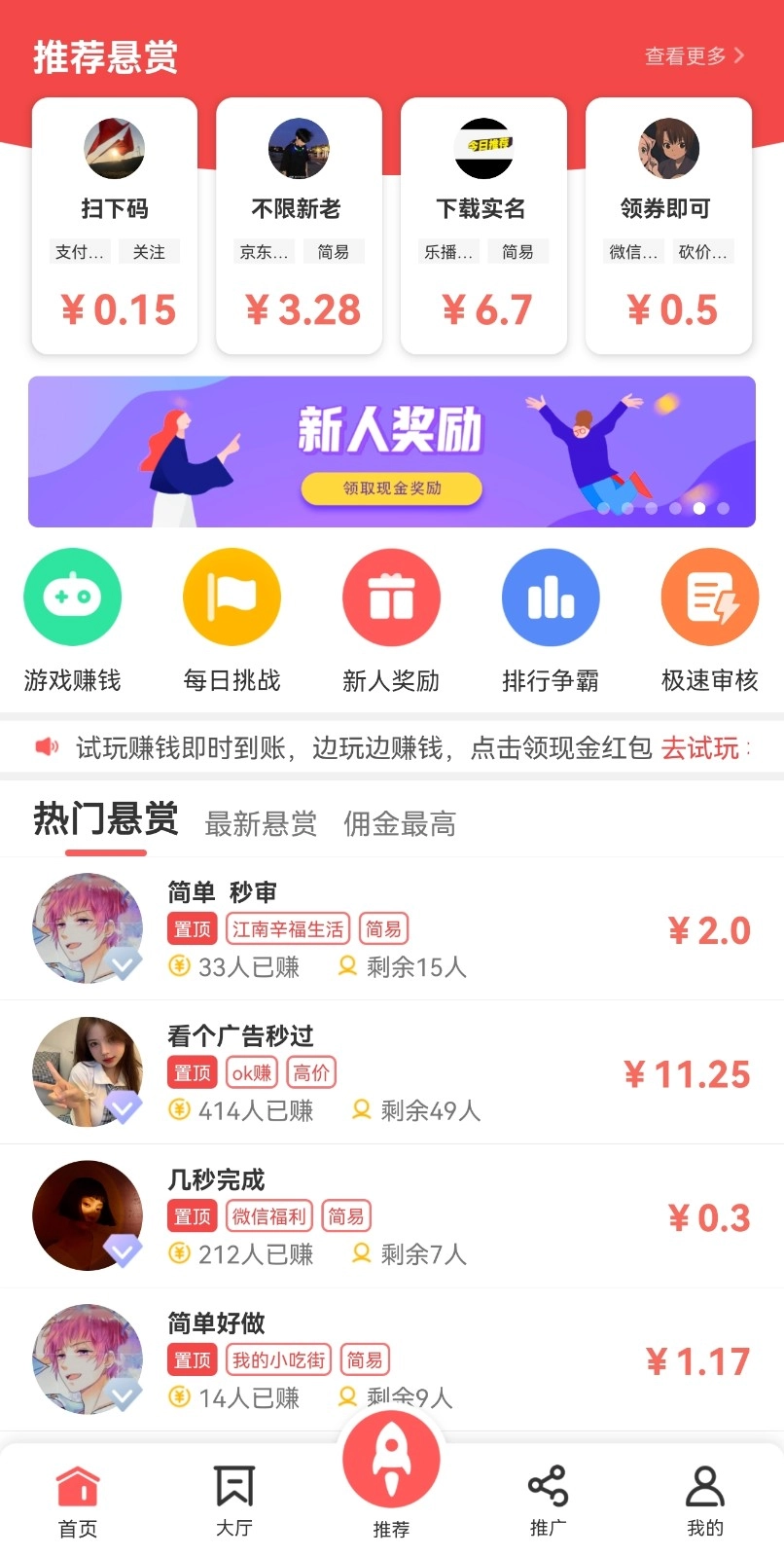Open the 游戏赚钱 games icon
The height and width of the screenshot is (1557, 784).
(72, 597)
